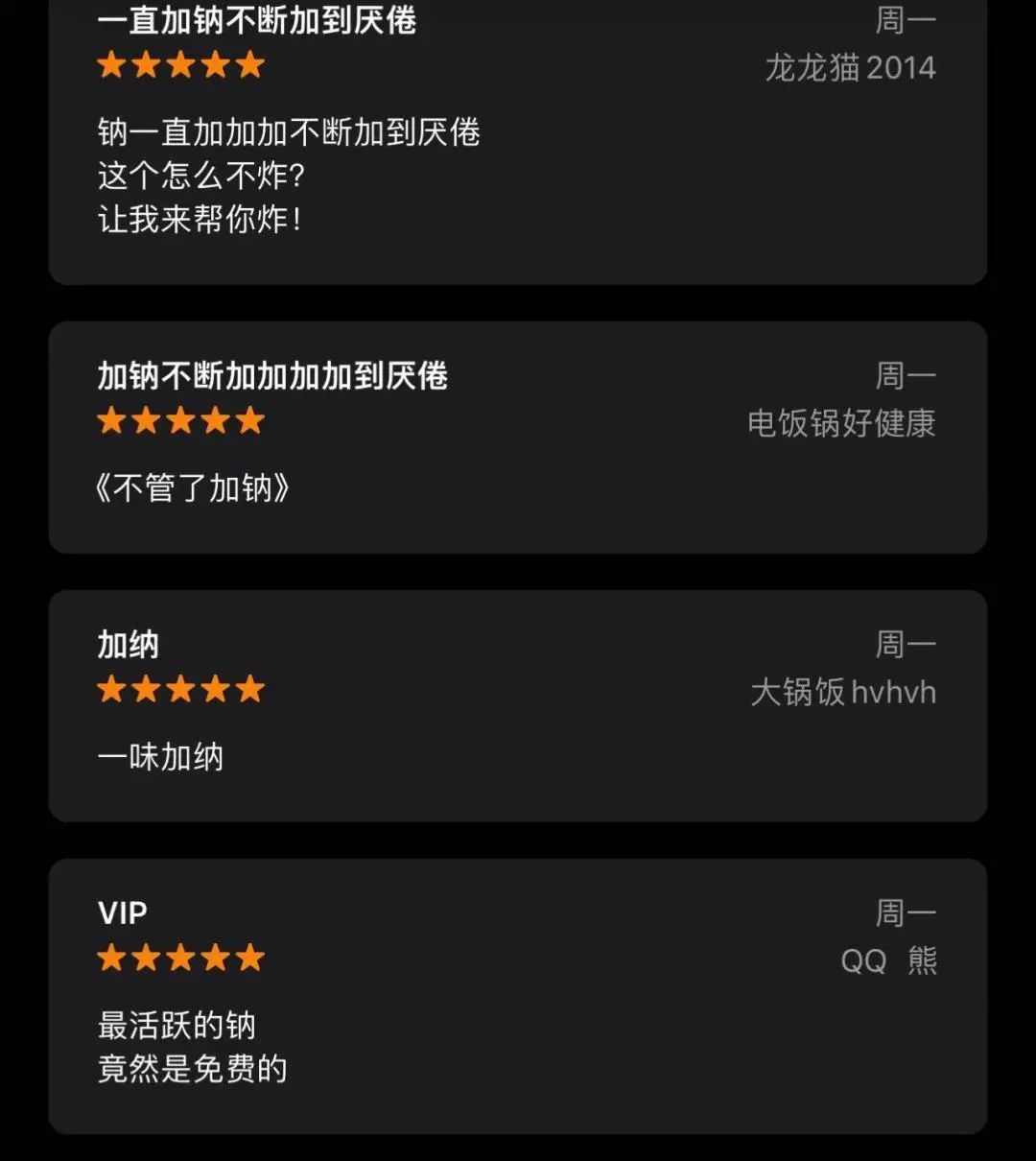
Task: Select username 大锅饭 hvhvh
Action: click(842, 692)
